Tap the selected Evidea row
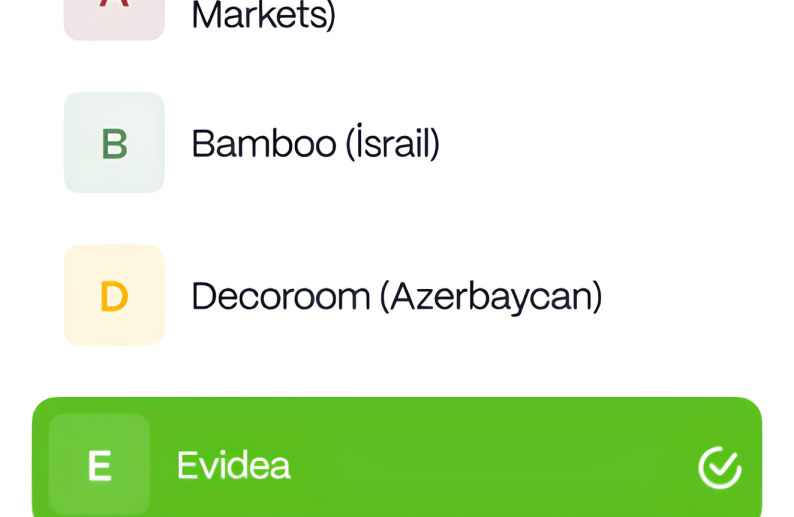The width and height of the screenshot is (794, 517). [396, 465]
